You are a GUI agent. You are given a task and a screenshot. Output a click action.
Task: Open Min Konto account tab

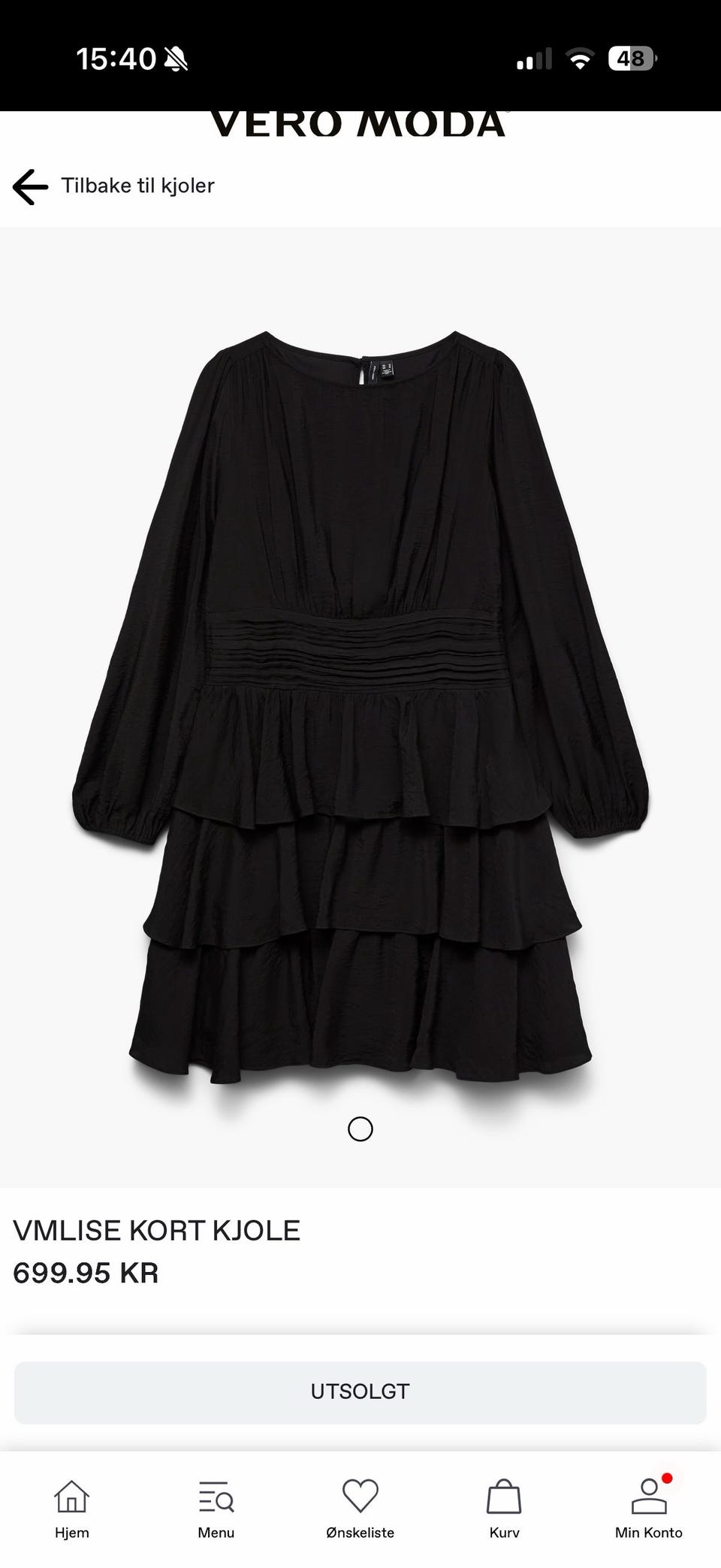coord(649,1509)
